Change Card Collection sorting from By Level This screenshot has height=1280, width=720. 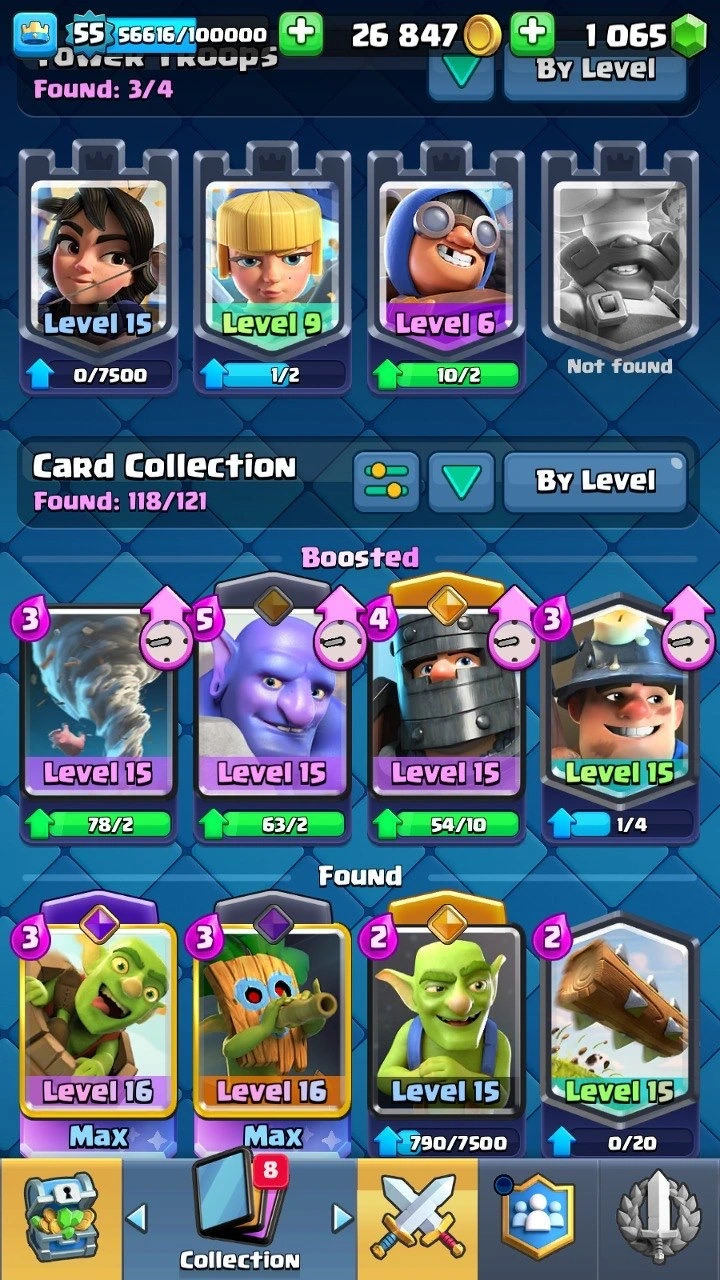point(595,481)
